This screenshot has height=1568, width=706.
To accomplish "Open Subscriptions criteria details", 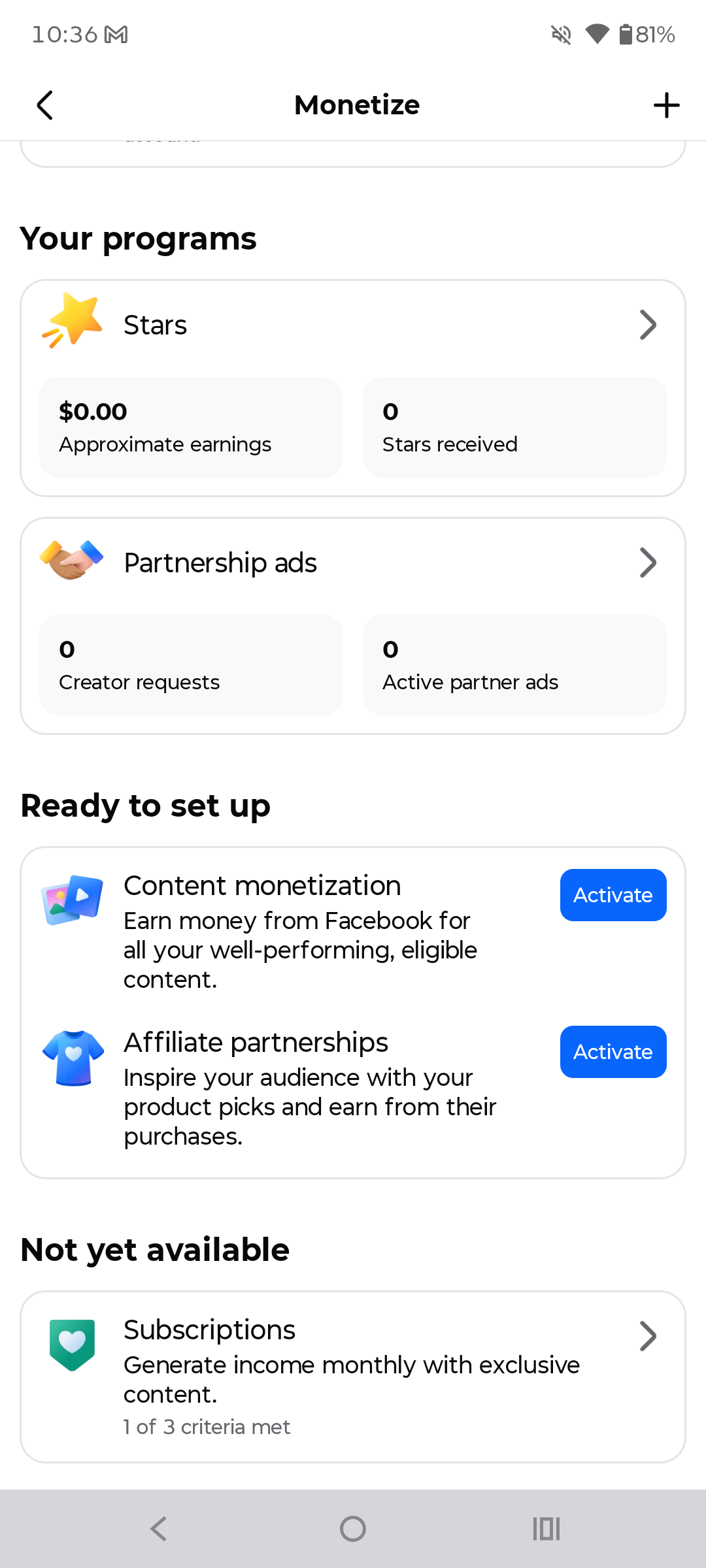I will point(353,1377).
